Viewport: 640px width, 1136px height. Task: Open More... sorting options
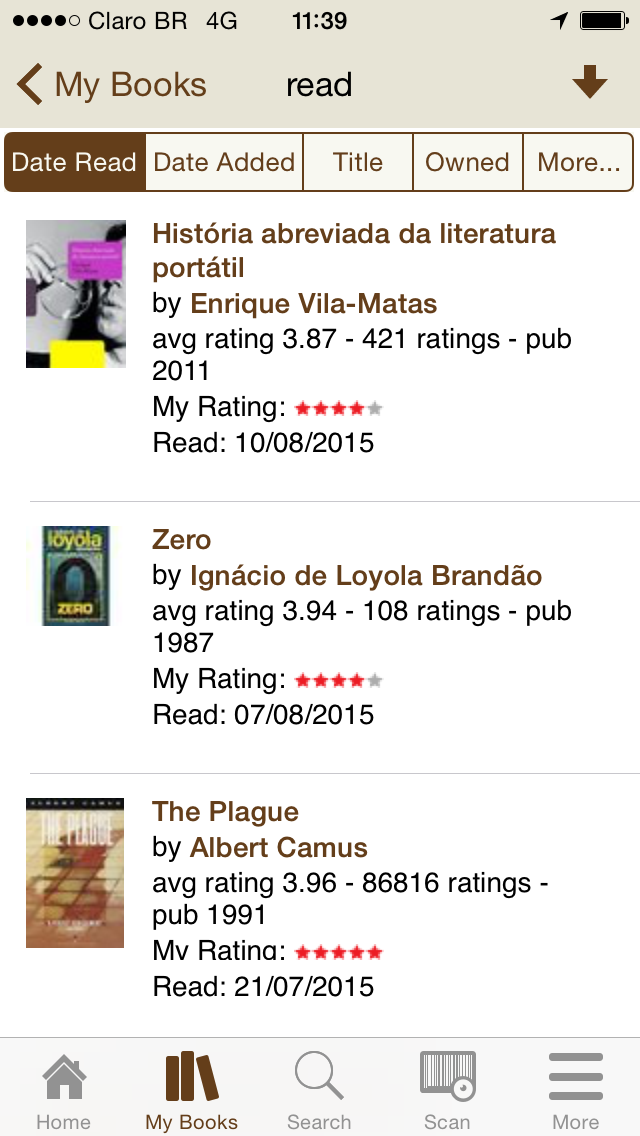pyautogui.click(x=579, y=162)
